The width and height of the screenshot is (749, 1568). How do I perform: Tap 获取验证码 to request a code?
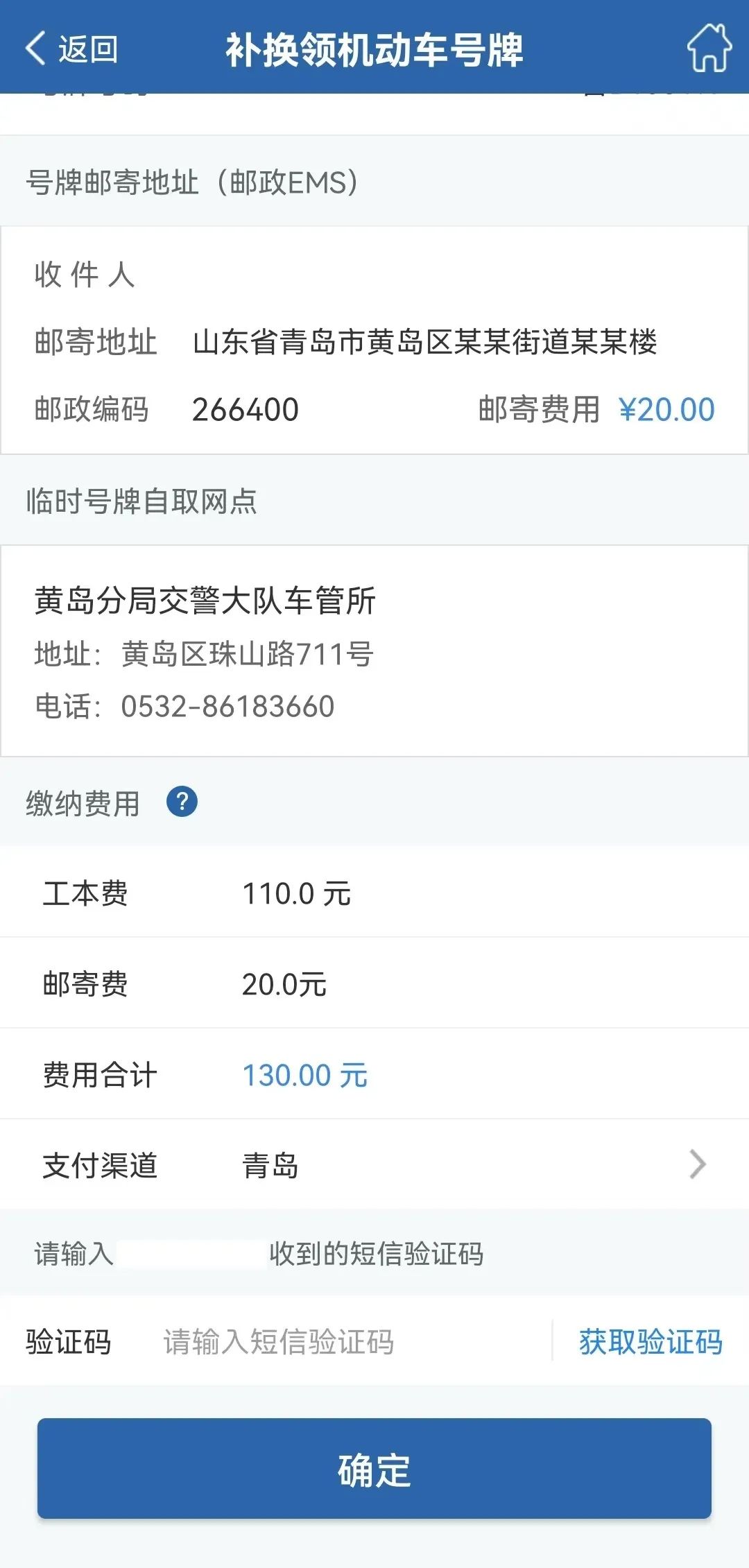(x=651, y=1341)
